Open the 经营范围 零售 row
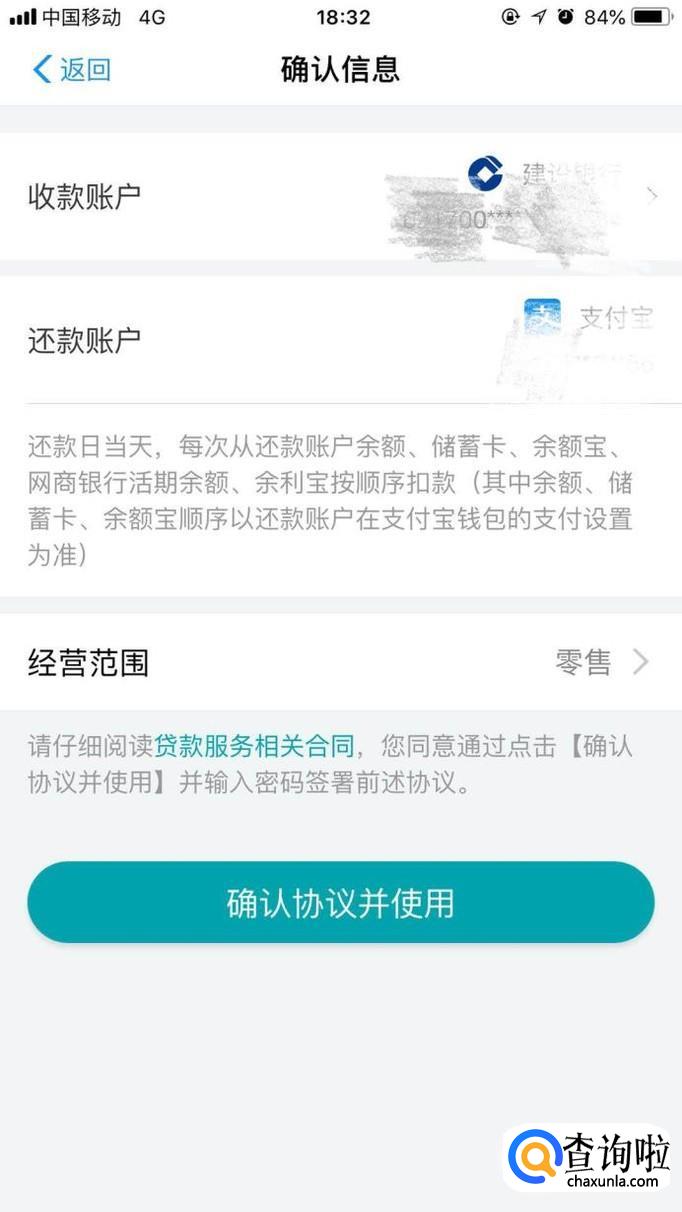This screenshot has height=1212, width=682. [x=340, y=662]
